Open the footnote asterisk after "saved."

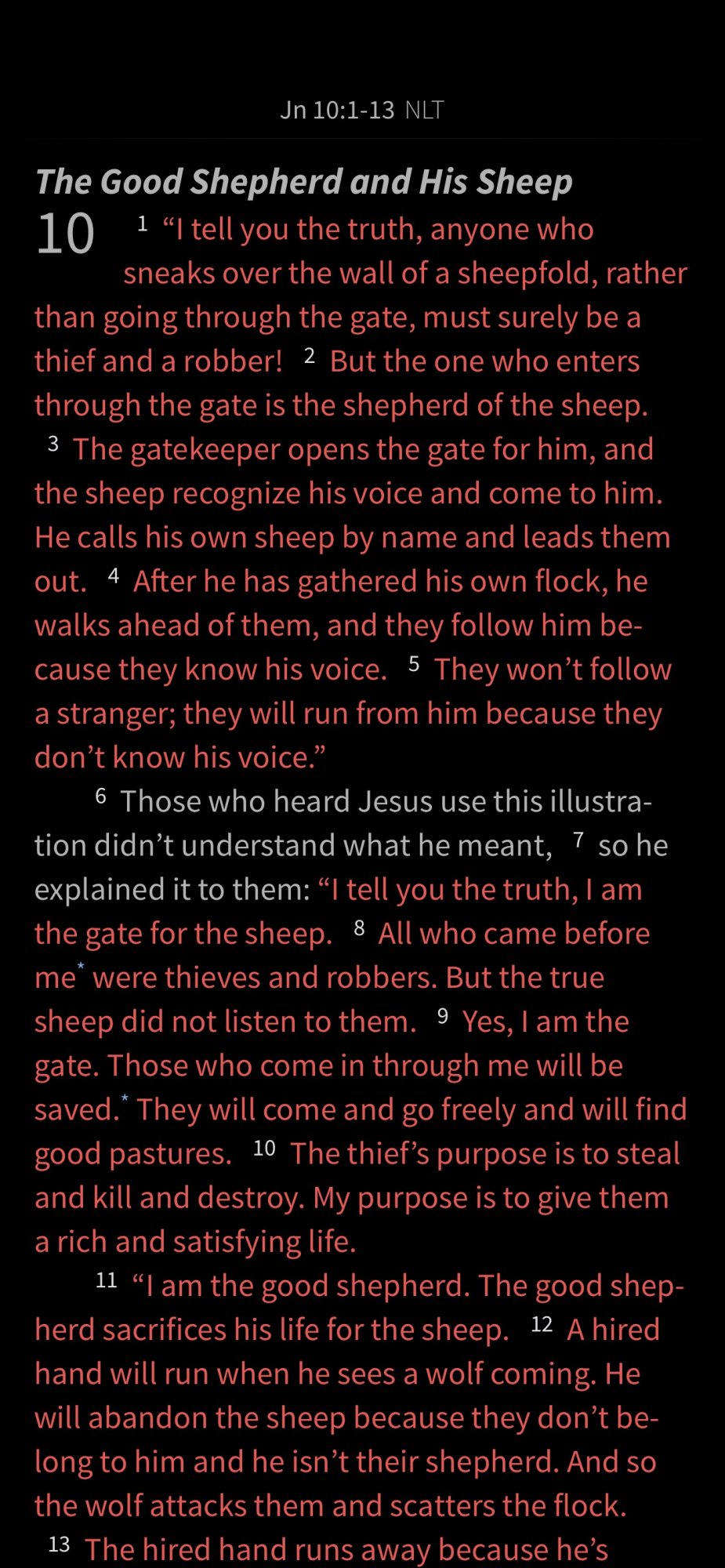[x=125, y=1098]
